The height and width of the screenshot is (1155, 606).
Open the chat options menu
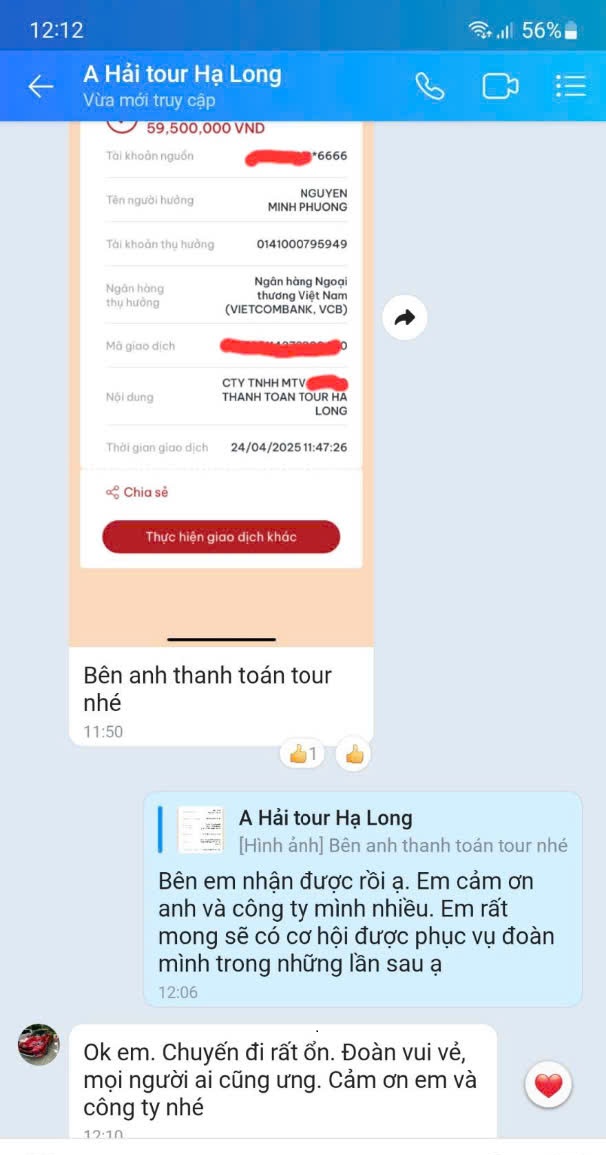tap(570, 87)
